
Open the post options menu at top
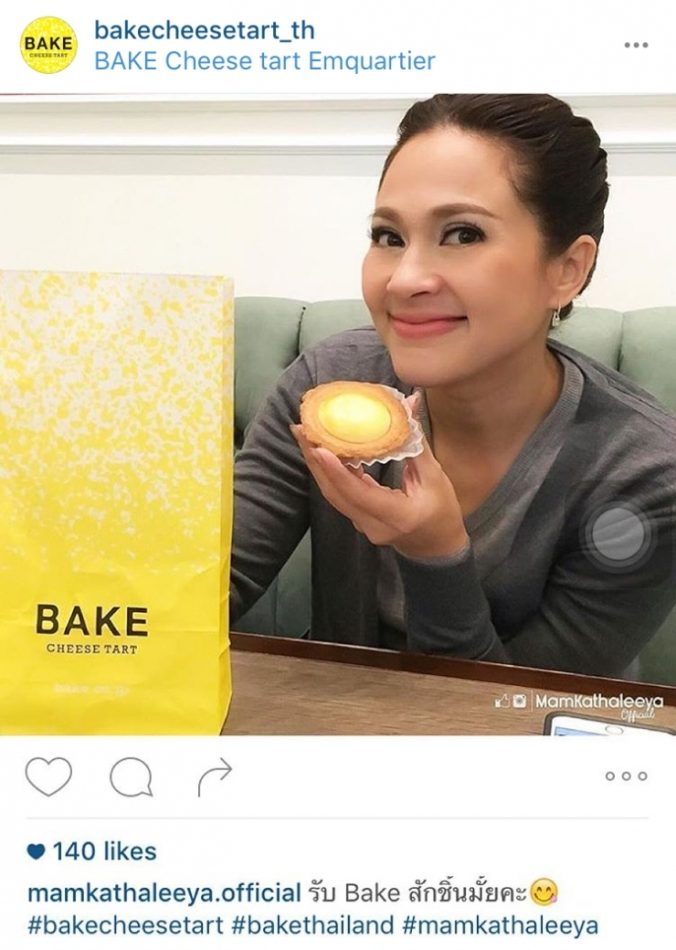coord(636,46)
